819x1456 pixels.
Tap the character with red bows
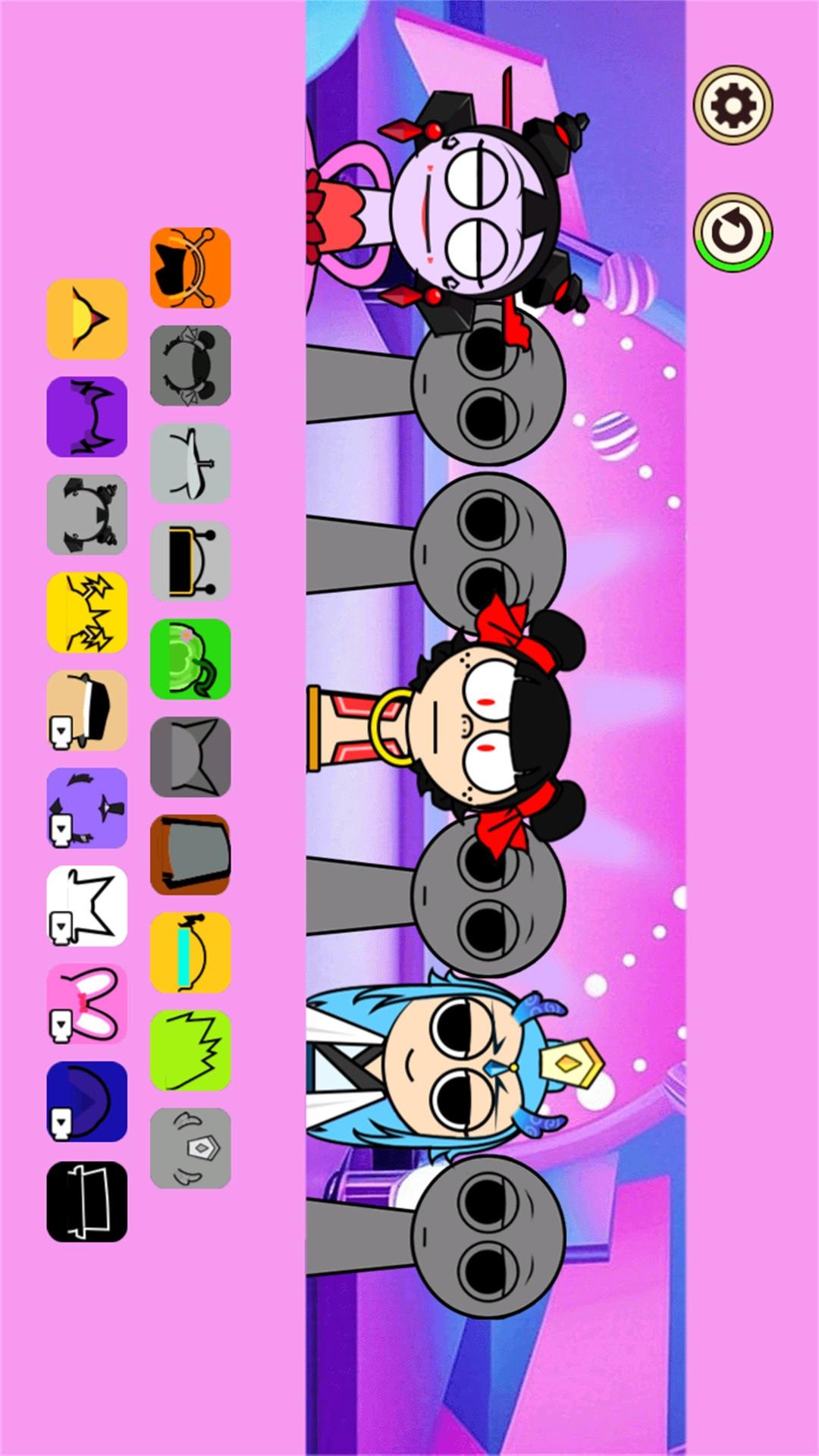(x=485, y=728)
